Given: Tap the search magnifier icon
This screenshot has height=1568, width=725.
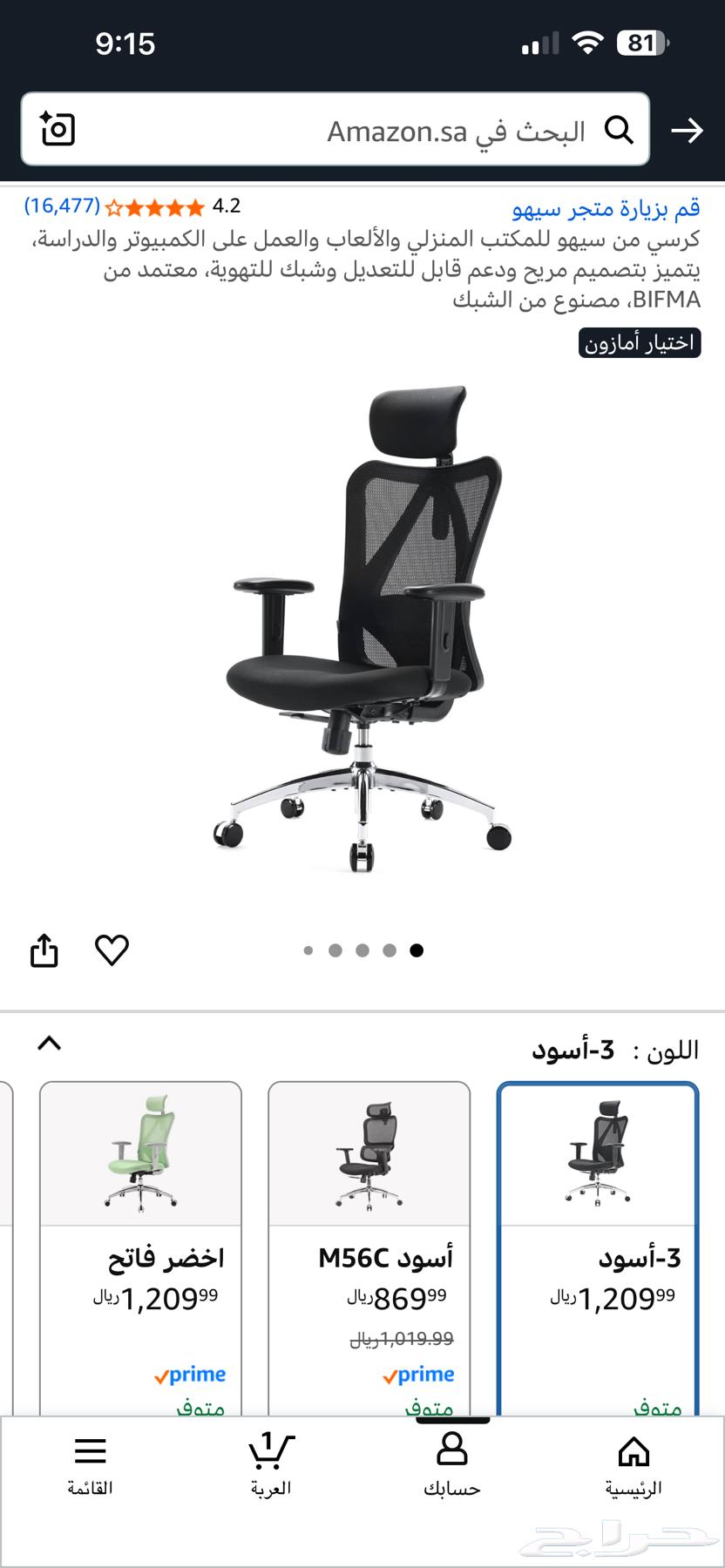Looking at the screenshot, I should click(x=620, y=131).
